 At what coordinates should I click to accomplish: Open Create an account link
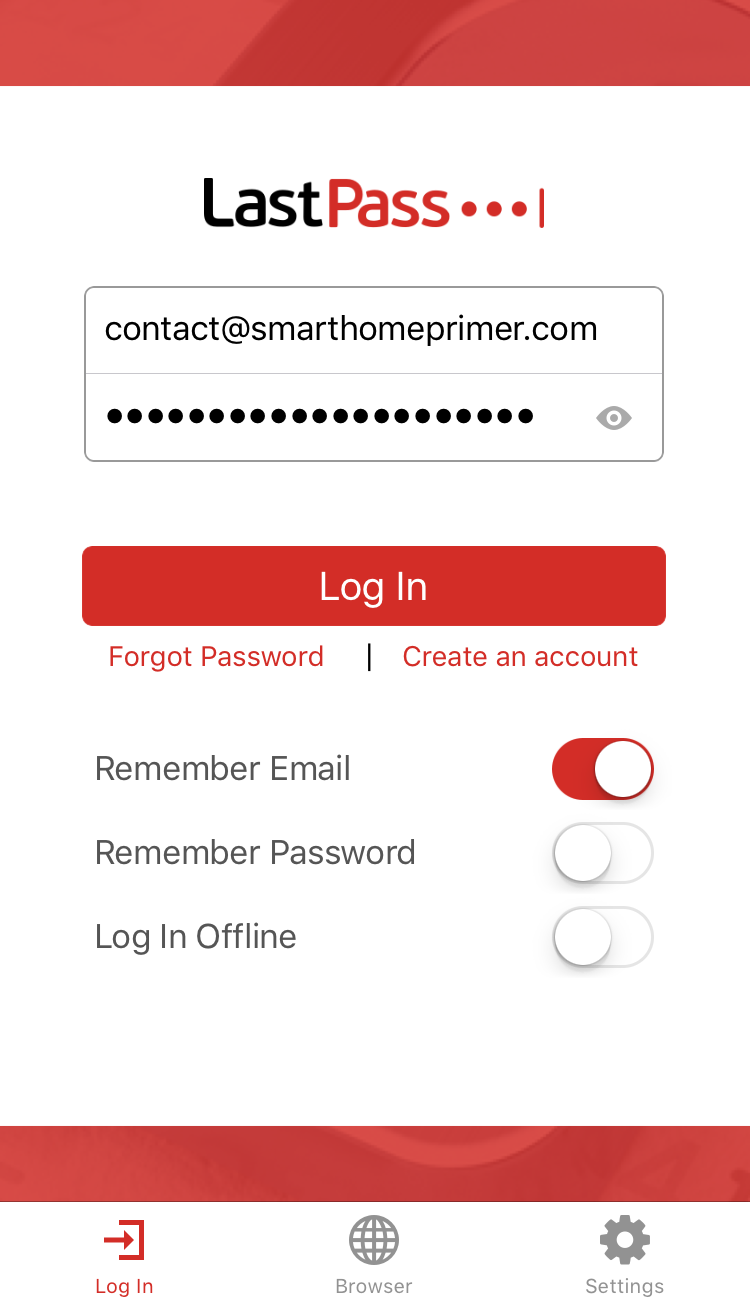coord(520,657)
